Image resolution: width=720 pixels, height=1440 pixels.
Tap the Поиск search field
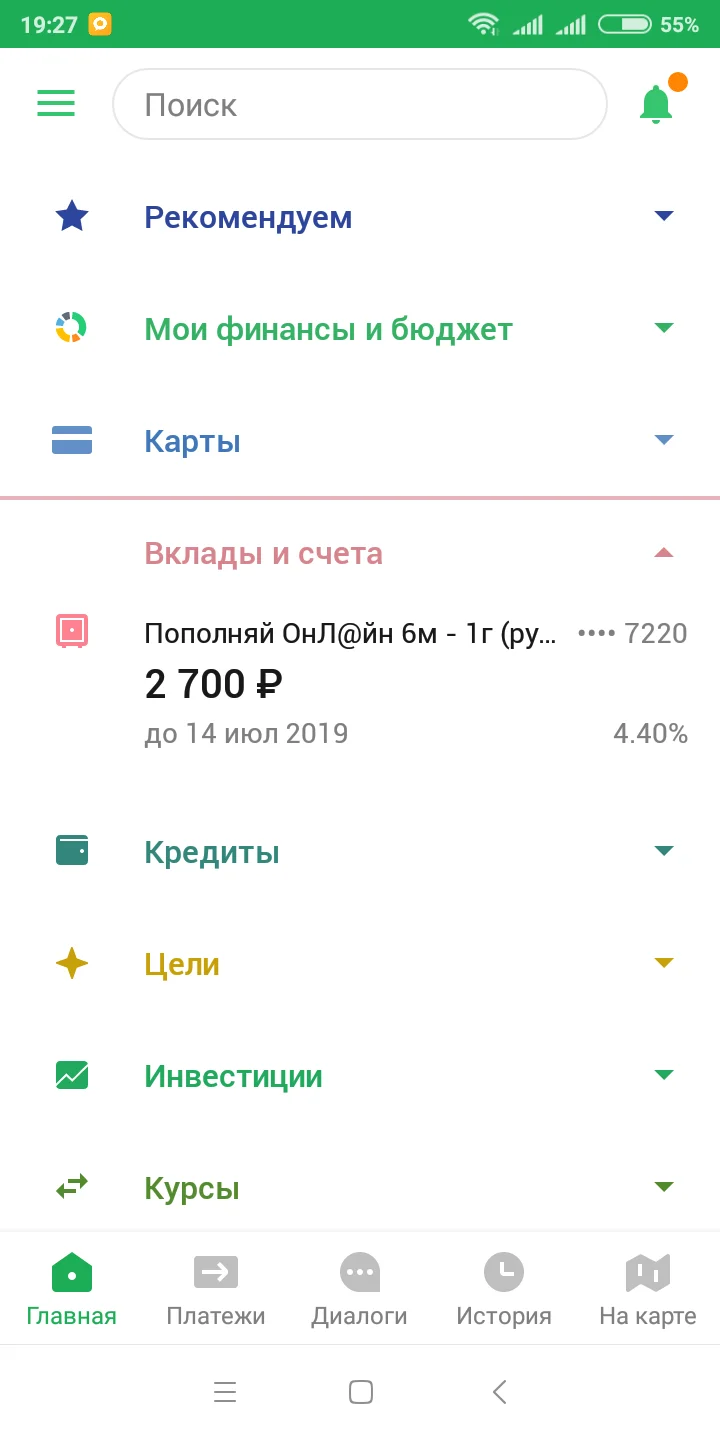tap(360, 104)
